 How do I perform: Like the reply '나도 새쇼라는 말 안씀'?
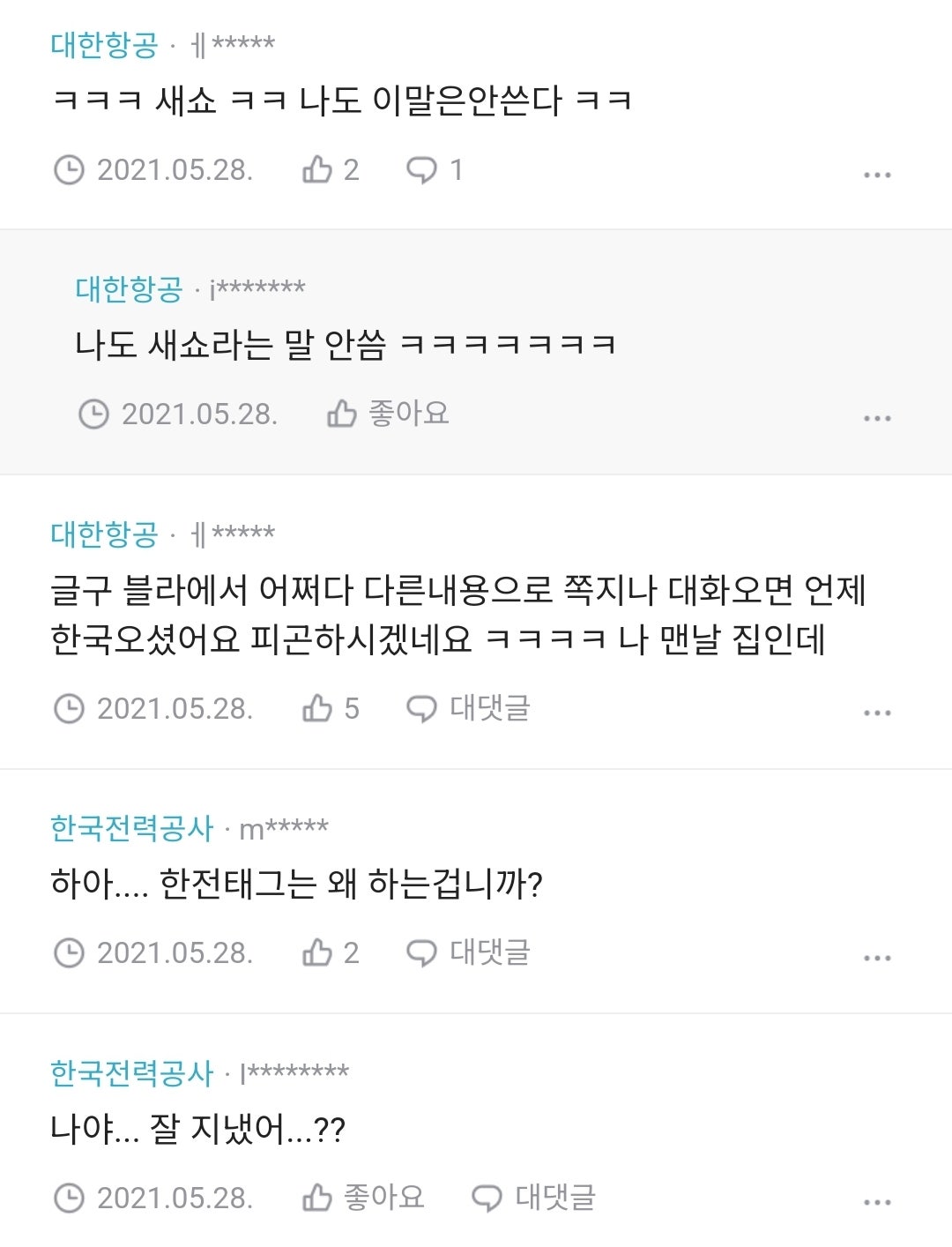[388, 413]
